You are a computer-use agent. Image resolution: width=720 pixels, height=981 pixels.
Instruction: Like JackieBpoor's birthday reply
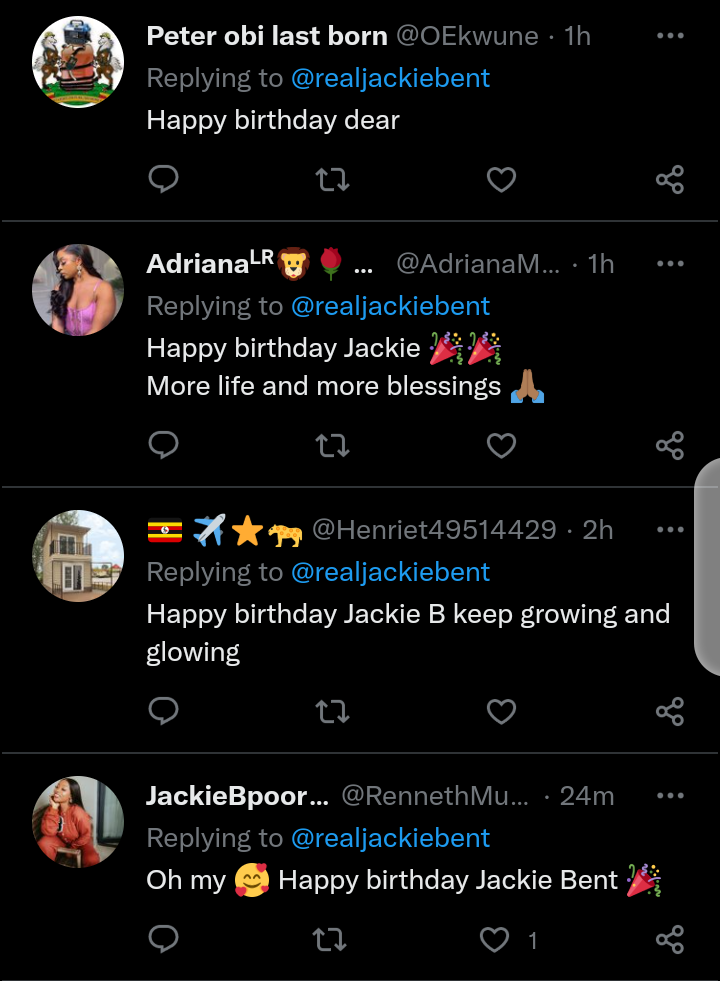pyautogui.click(x=495, y=939)
